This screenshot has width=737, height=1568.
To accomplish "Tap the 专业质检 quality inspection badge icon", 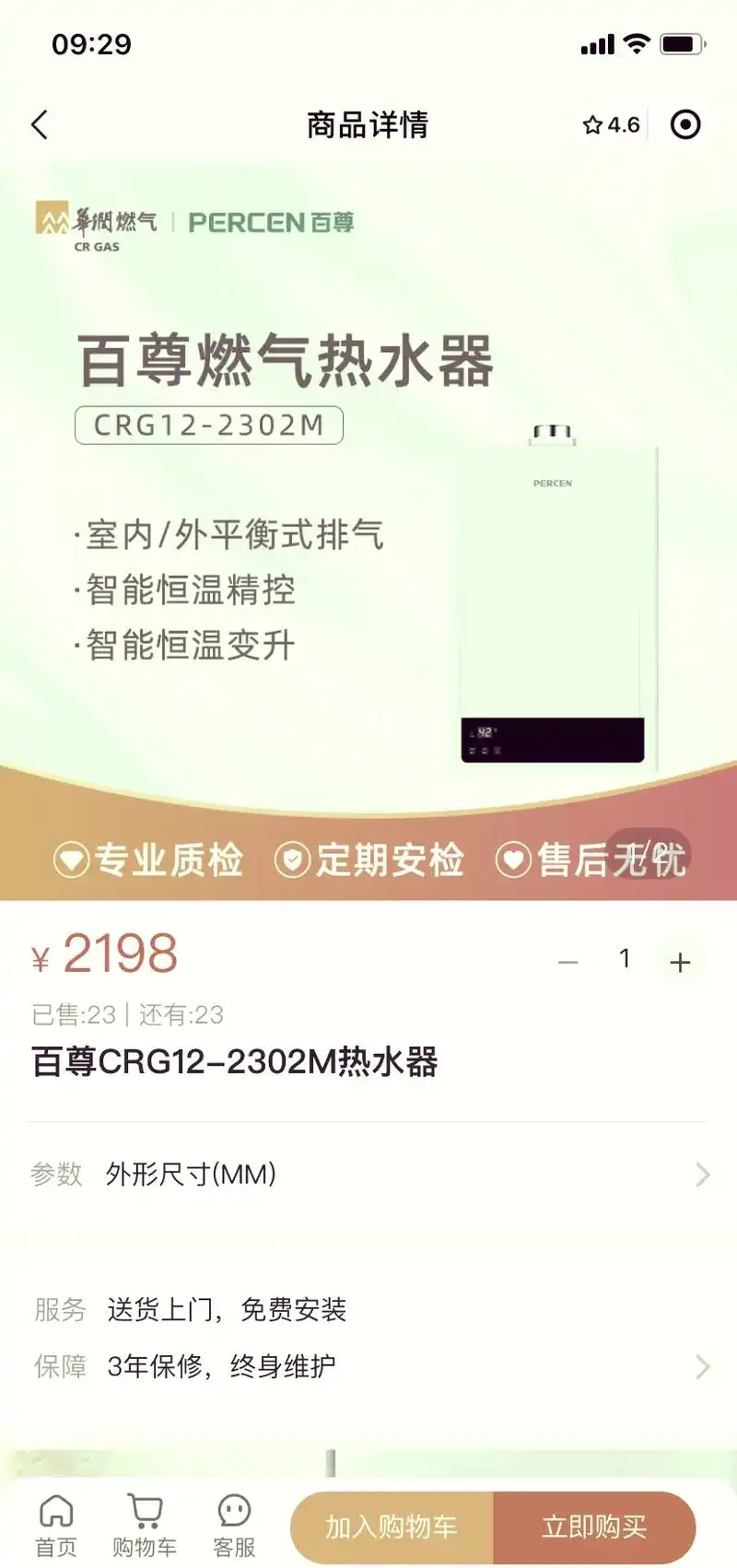I will pyautogui.click(x=71, y=859).
